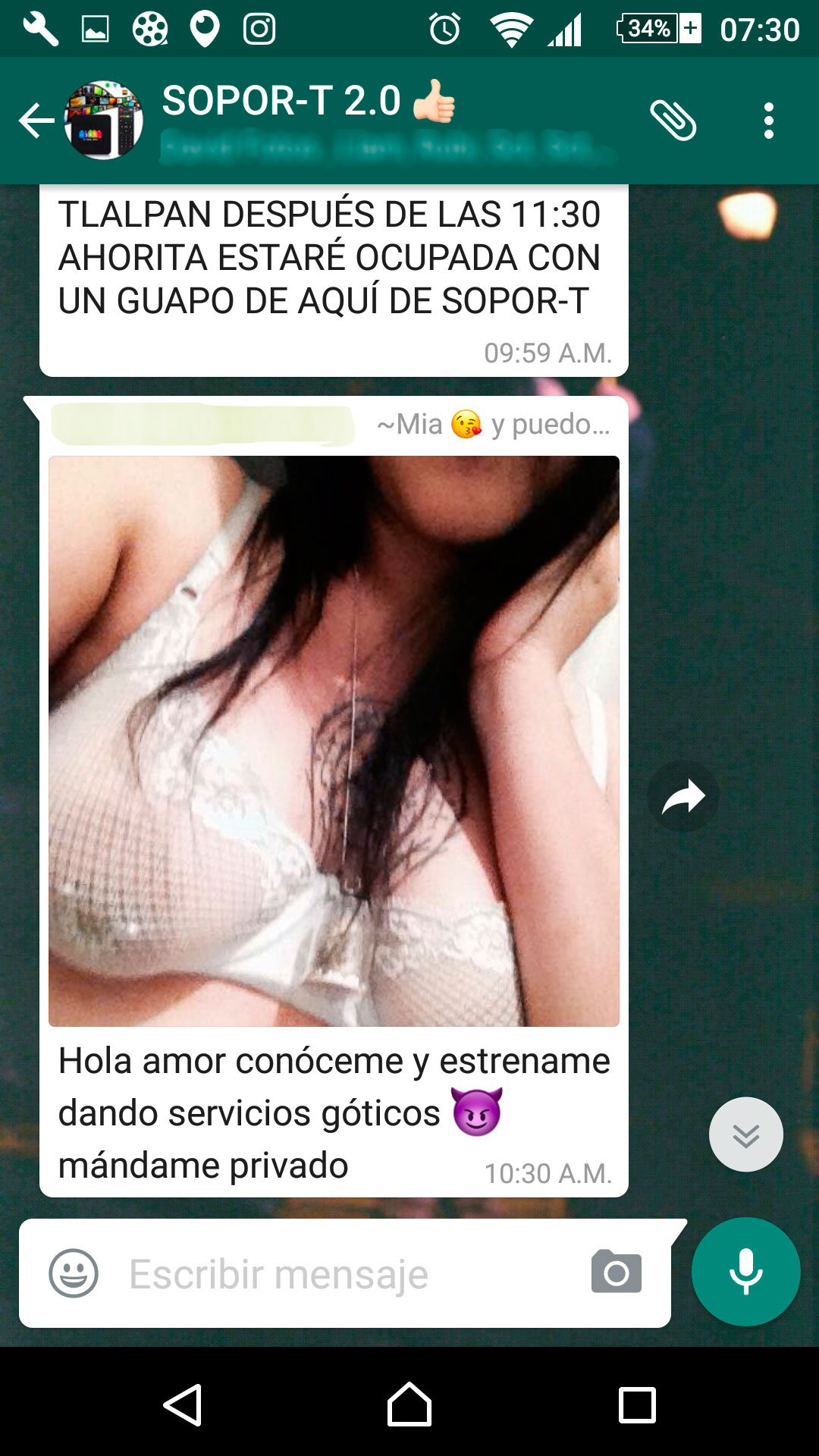819x1456 pixels.
Task: Forward the photo message
Action: click(x=683, y=797)
